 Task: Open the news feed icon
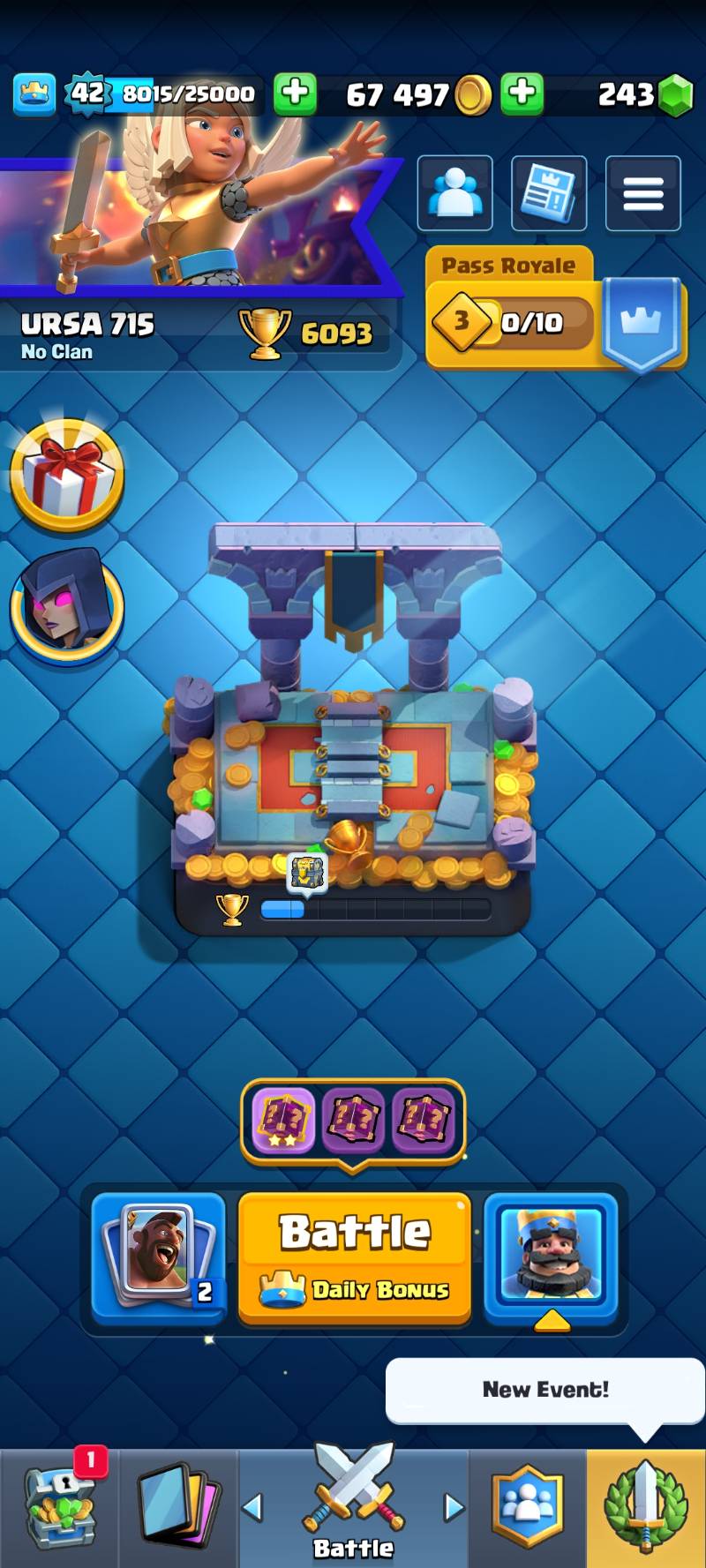pos(549,193)
